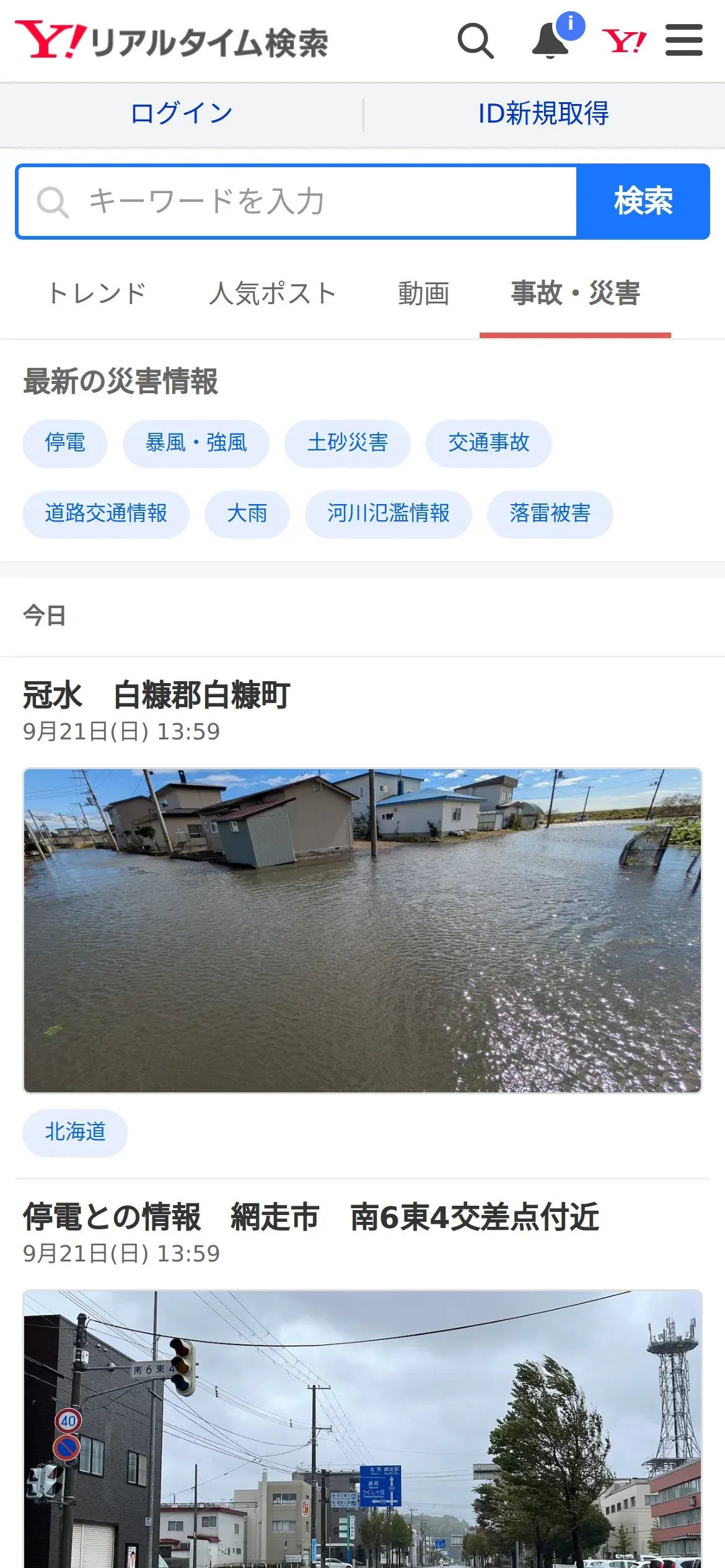Switch to the 人気ポスト tab

[273, 294]
